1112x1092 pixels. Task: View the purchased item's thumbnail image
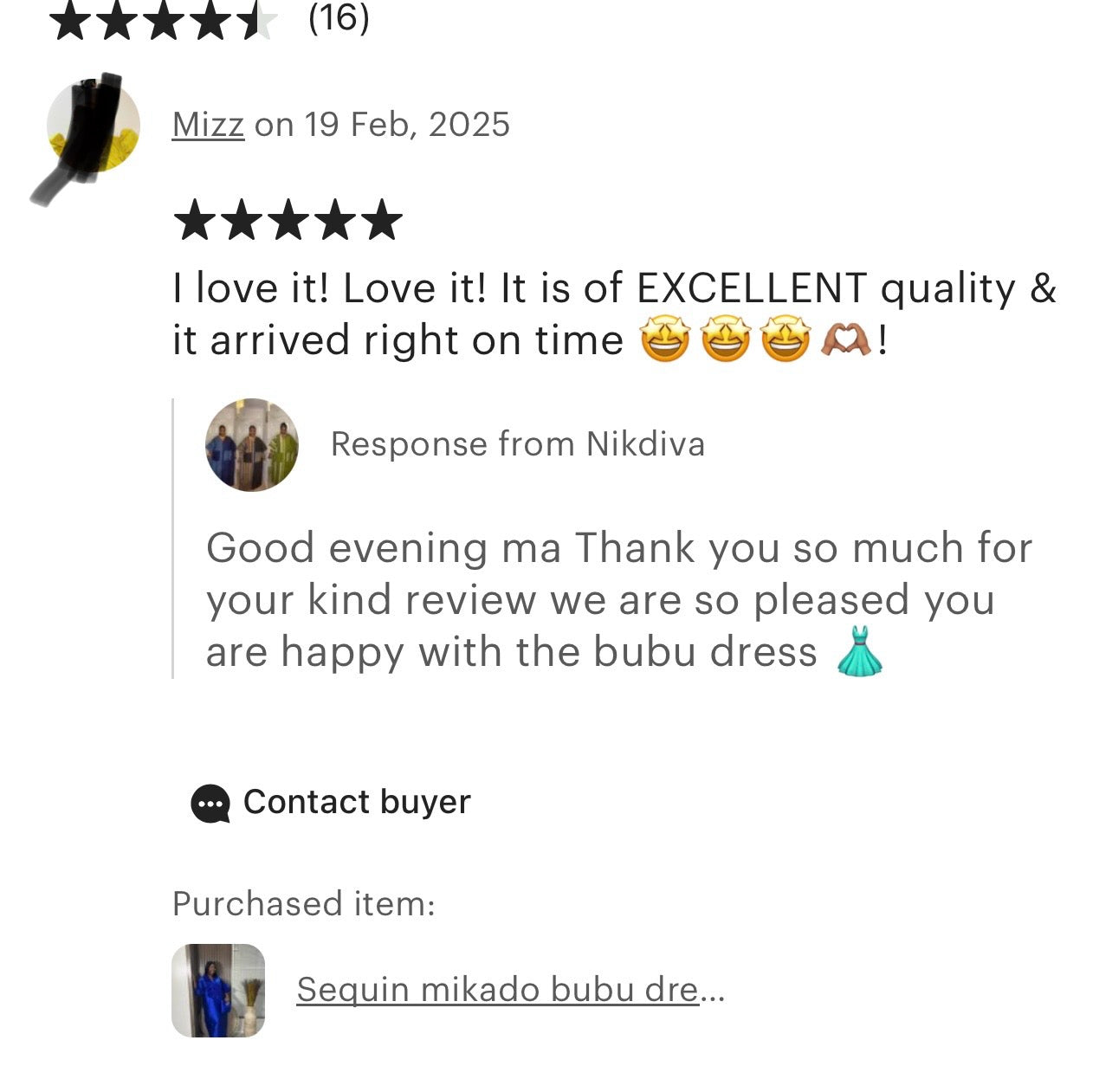(218, 990)
